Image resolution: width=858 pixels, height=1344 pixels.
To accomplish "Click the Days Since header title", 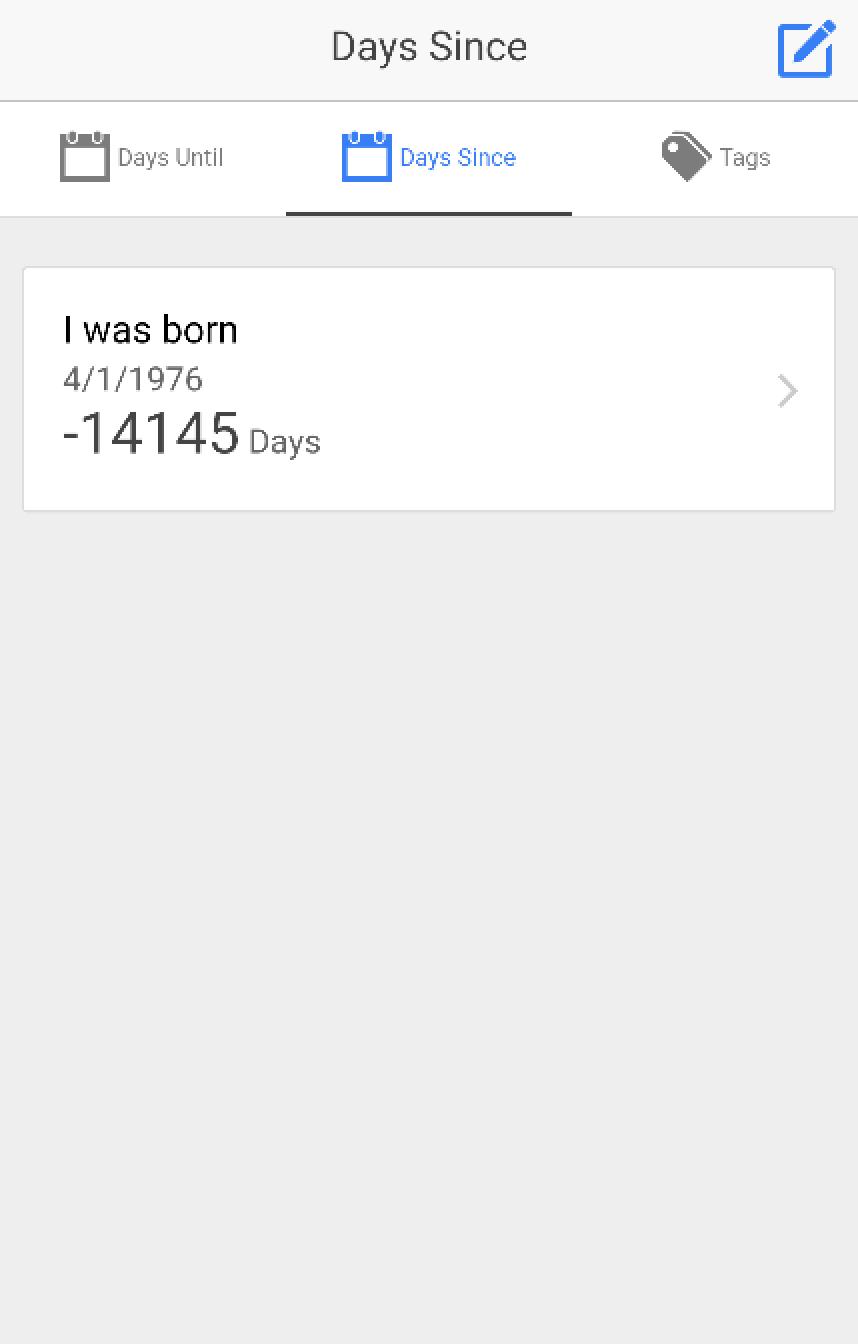I will 429,46.
